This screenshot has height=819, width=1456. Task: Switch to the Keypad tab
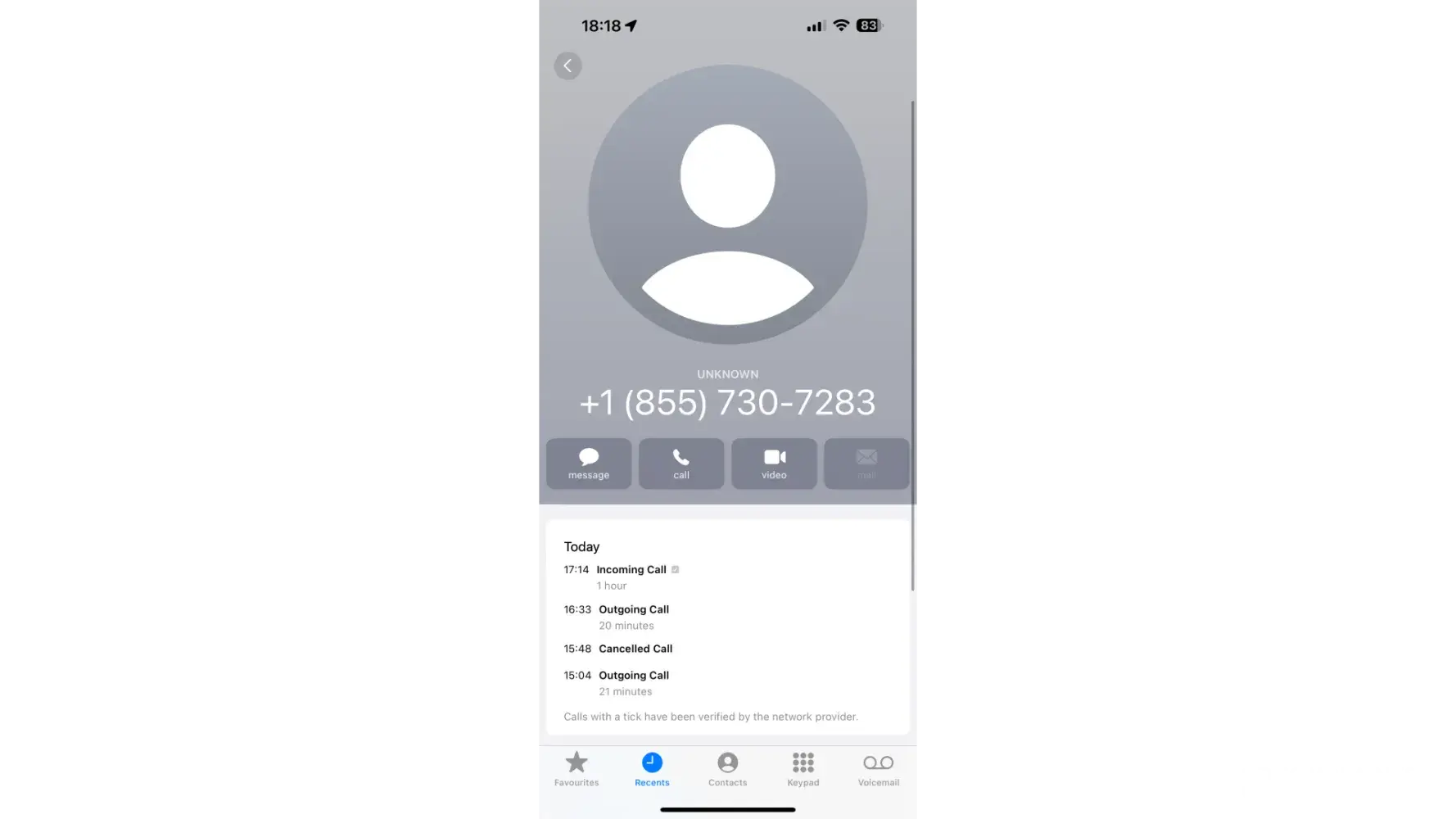pos(803,769)
